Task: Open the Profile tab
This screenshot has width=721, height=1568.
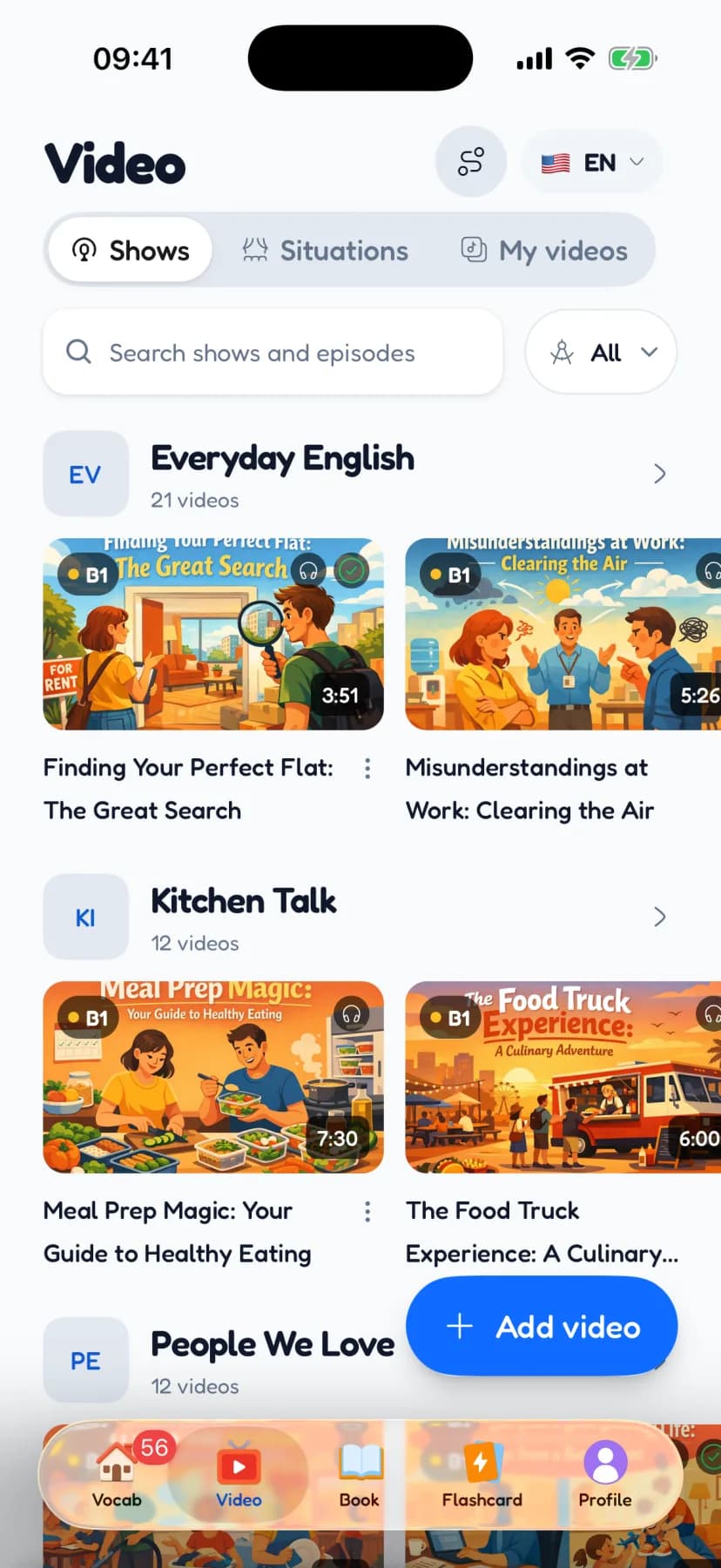Action: 605,1475
